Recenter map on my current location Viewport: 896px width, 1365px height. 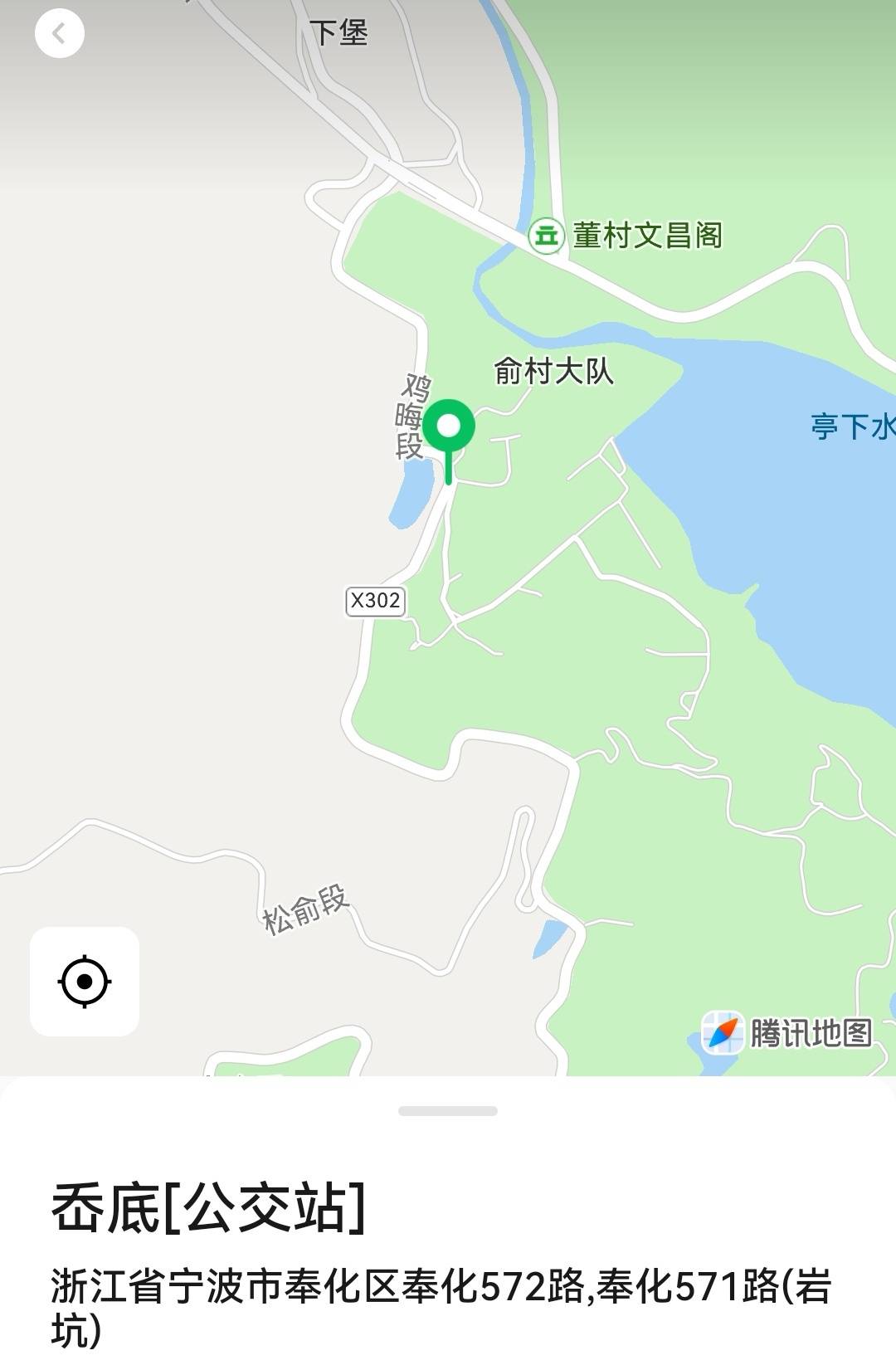pos(85,982)
